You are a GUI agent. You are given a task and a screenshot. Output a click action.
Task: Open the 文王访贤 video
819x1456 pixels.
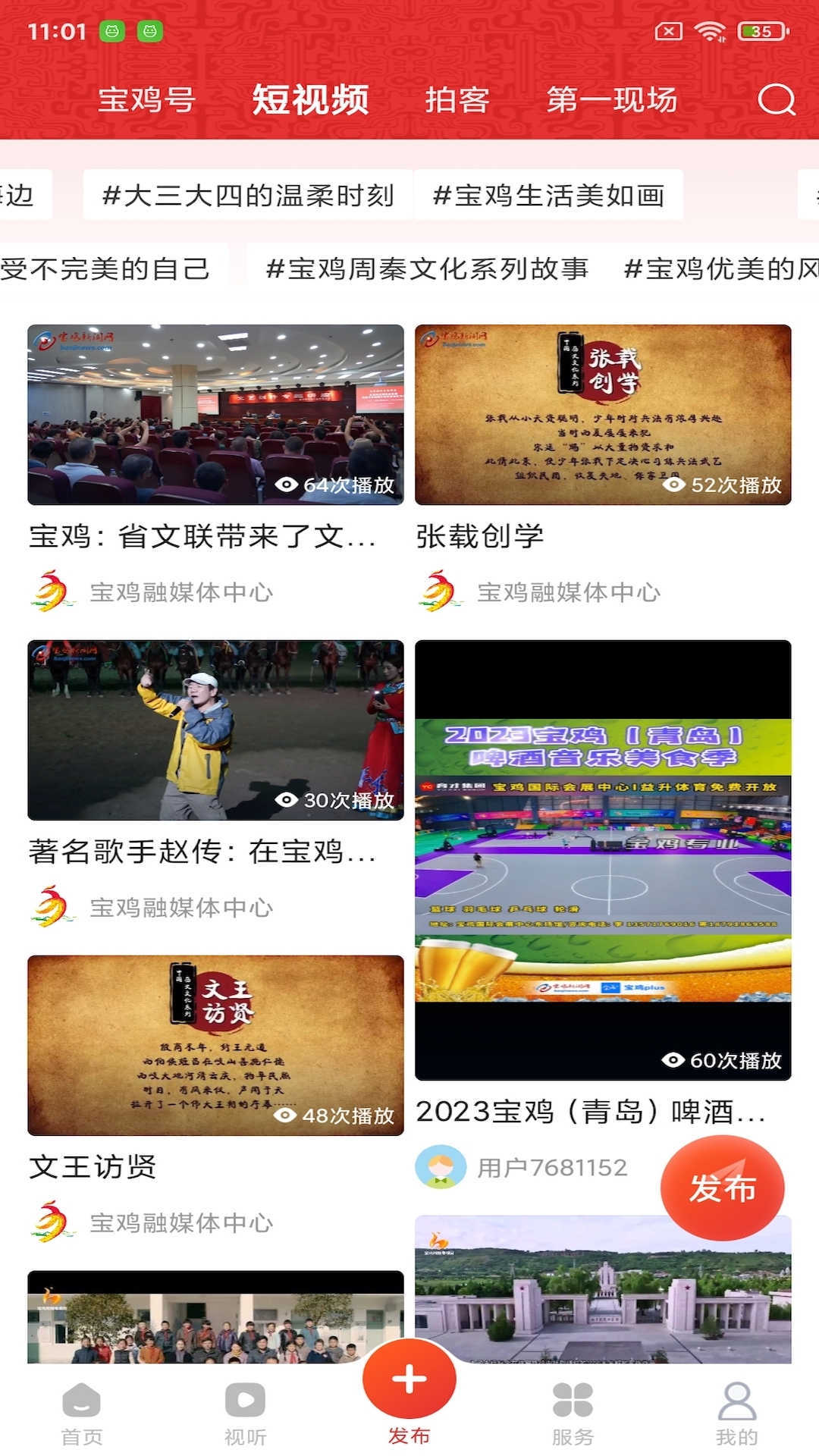click(215, 1045)
